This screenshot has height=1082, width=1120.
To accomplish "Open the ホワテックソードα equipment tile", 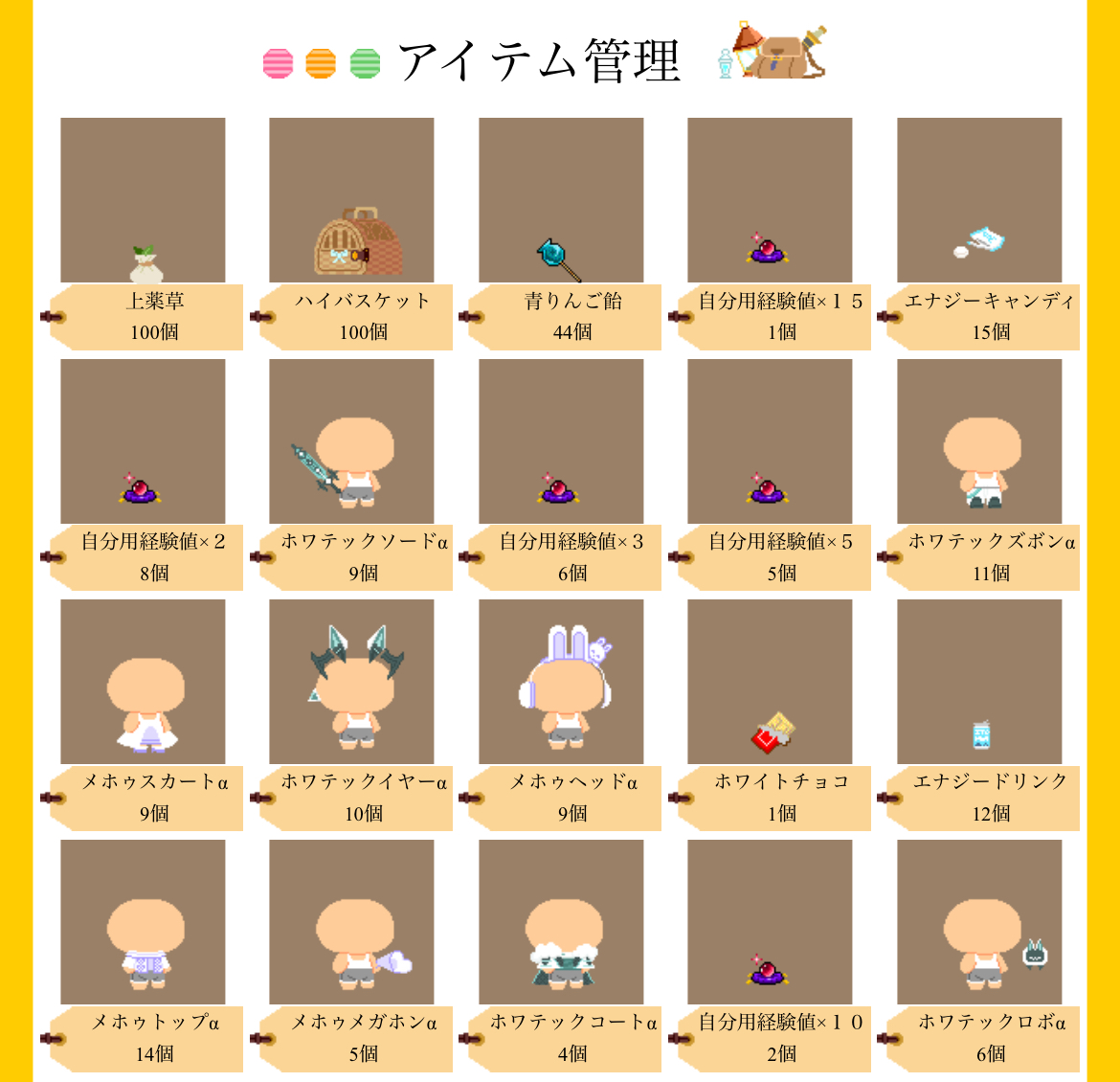I will point(351,441).
